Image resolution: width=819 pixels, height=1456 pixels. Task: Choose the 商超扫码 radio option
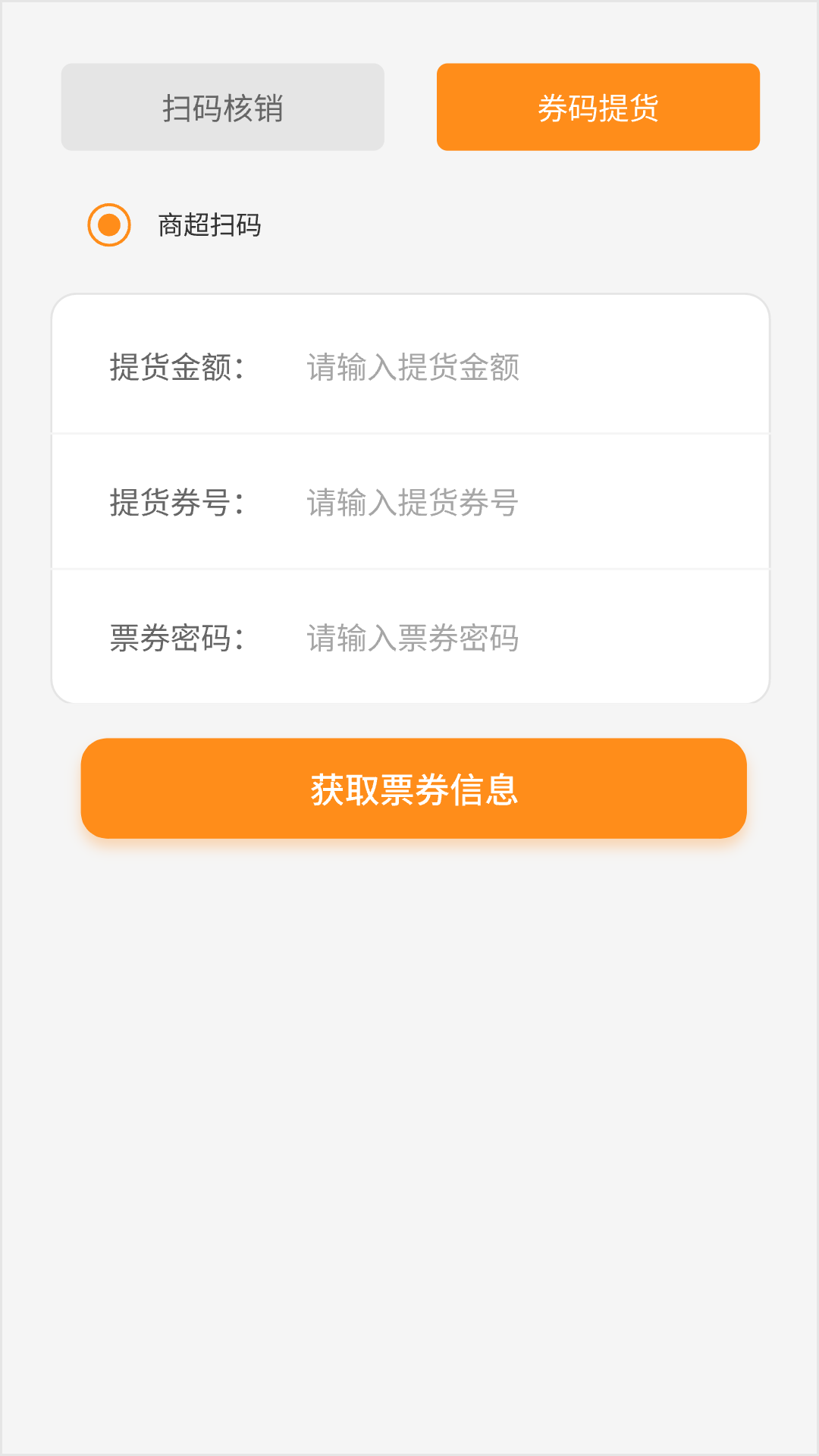(110, 225)
